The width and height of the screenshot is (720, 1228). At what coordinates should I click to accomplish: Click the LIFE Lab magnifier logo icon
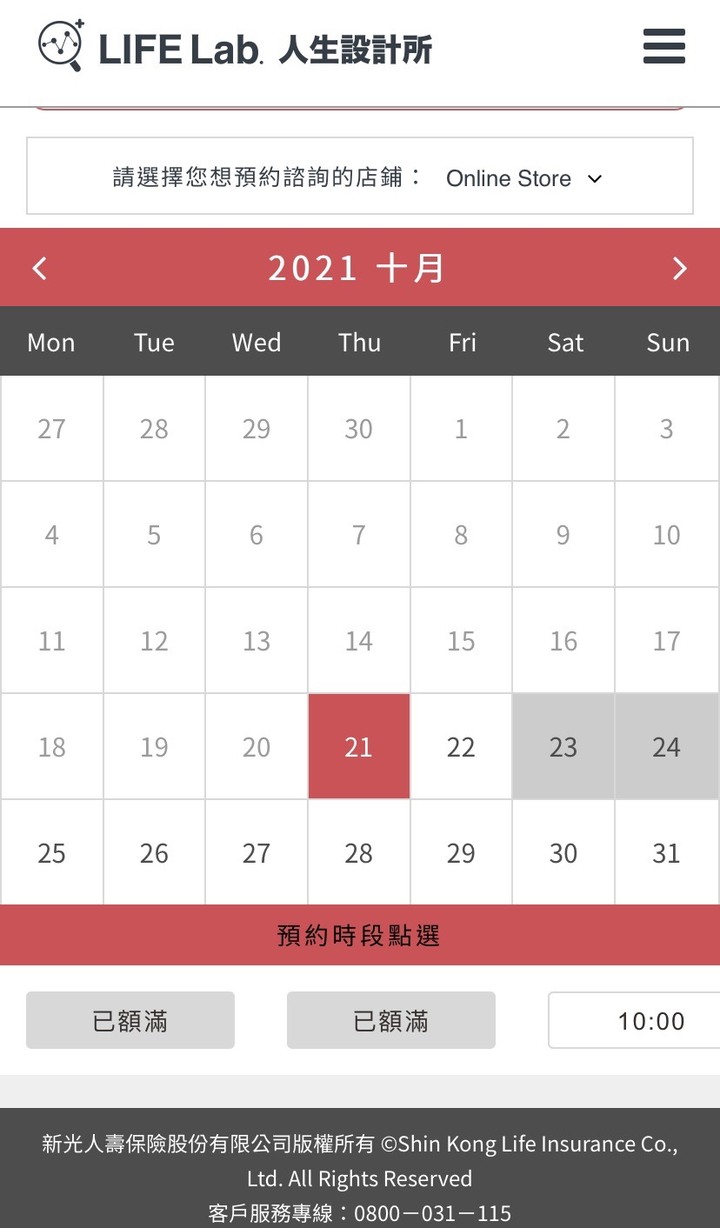coord(58,46)
